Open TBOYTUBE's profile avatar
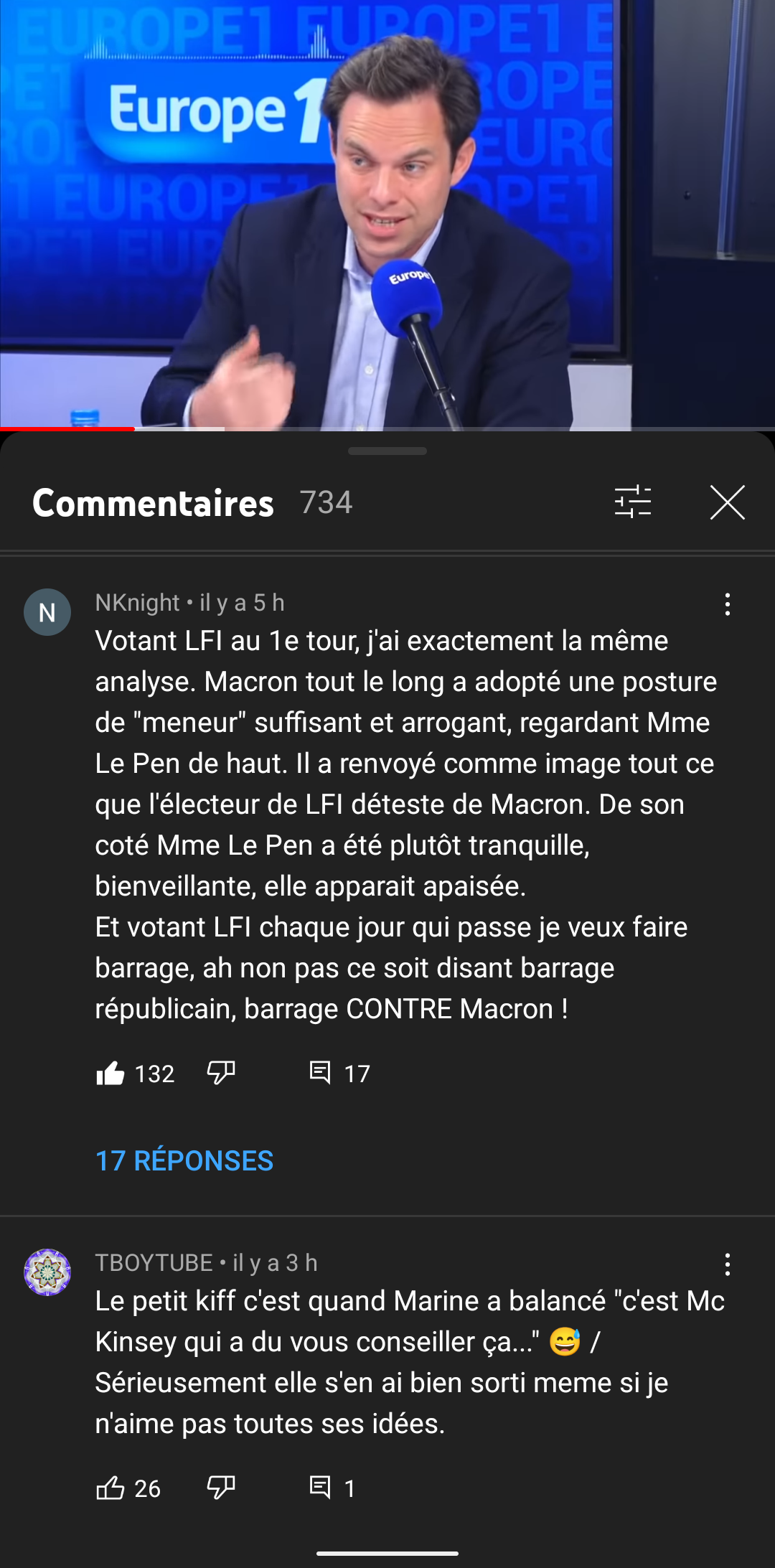This screenshot has height=1568, width=775. coord(47,1272)
